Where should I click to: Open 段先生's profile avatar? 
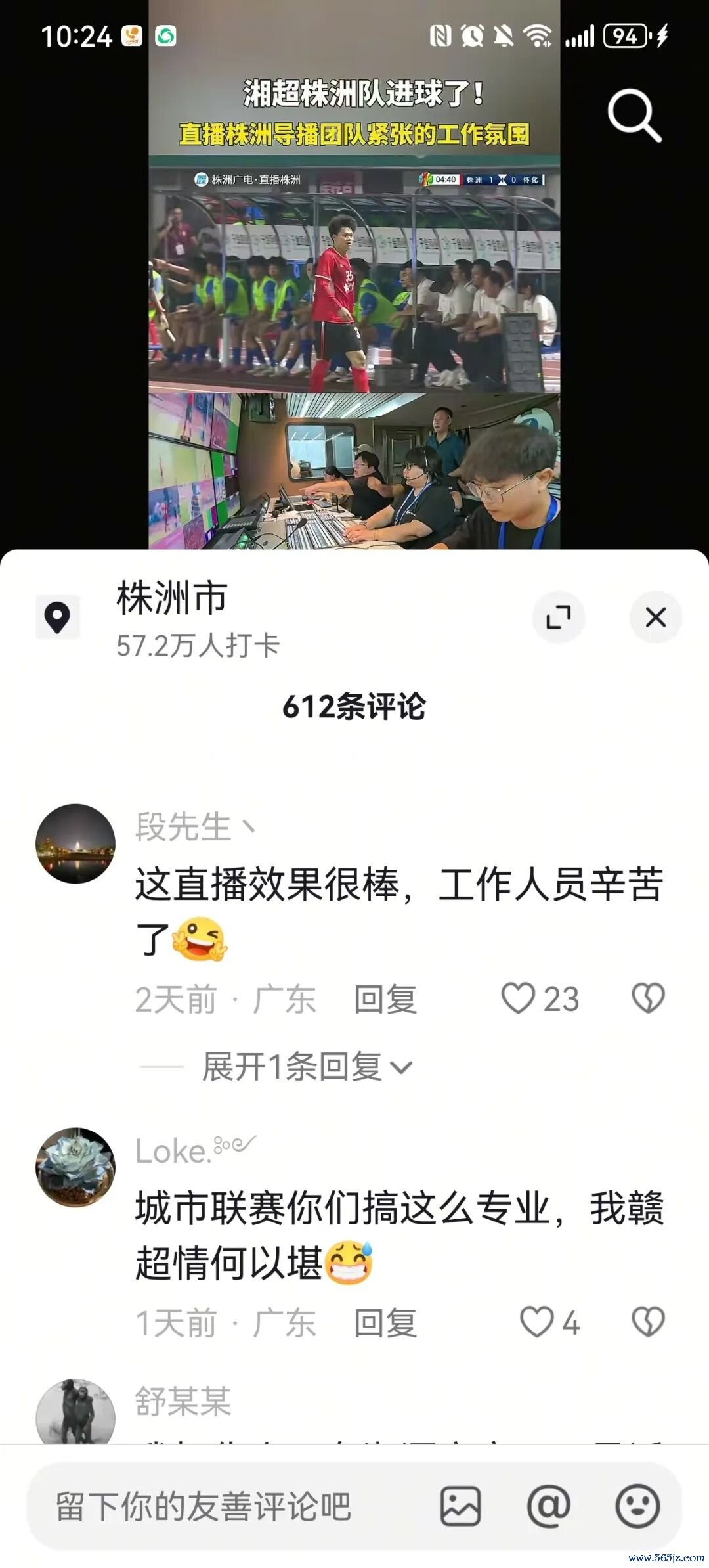click(x=75, y=843)
